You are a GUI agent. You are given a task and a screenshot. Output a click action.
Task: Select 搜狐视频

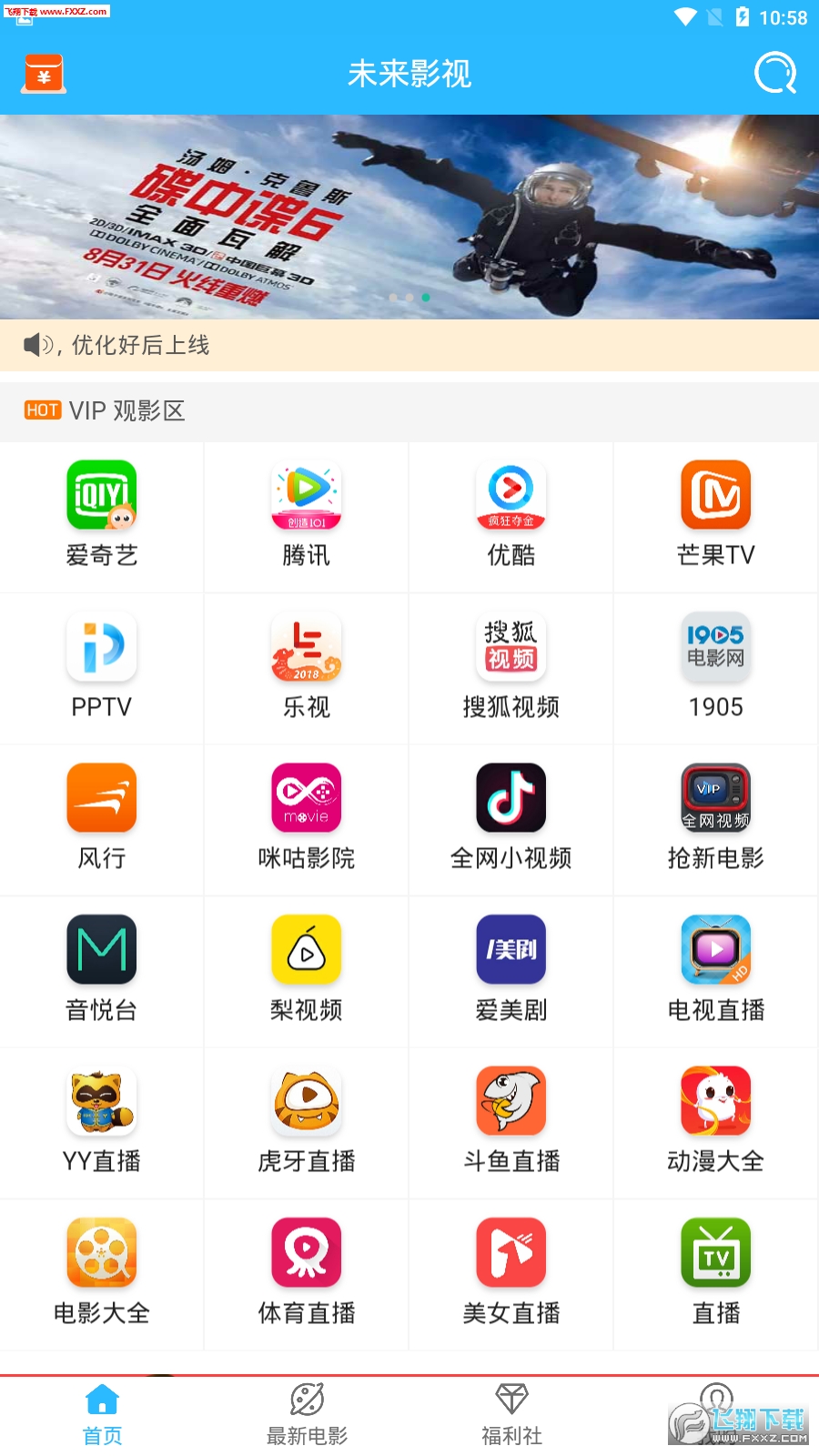point(511,667)
